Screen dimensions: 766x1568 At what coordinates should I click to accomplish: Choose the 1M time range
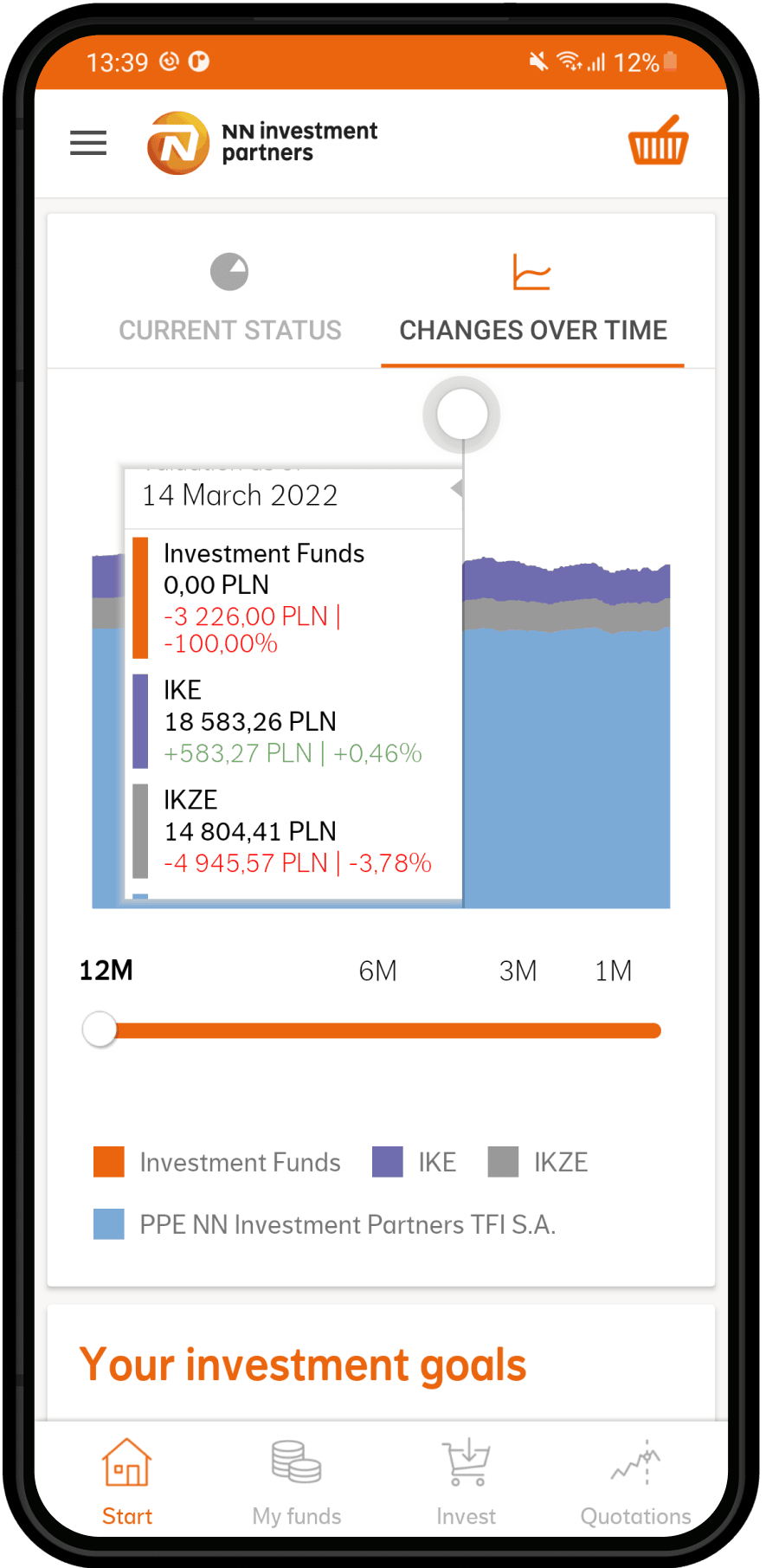(x=614, y=971)
